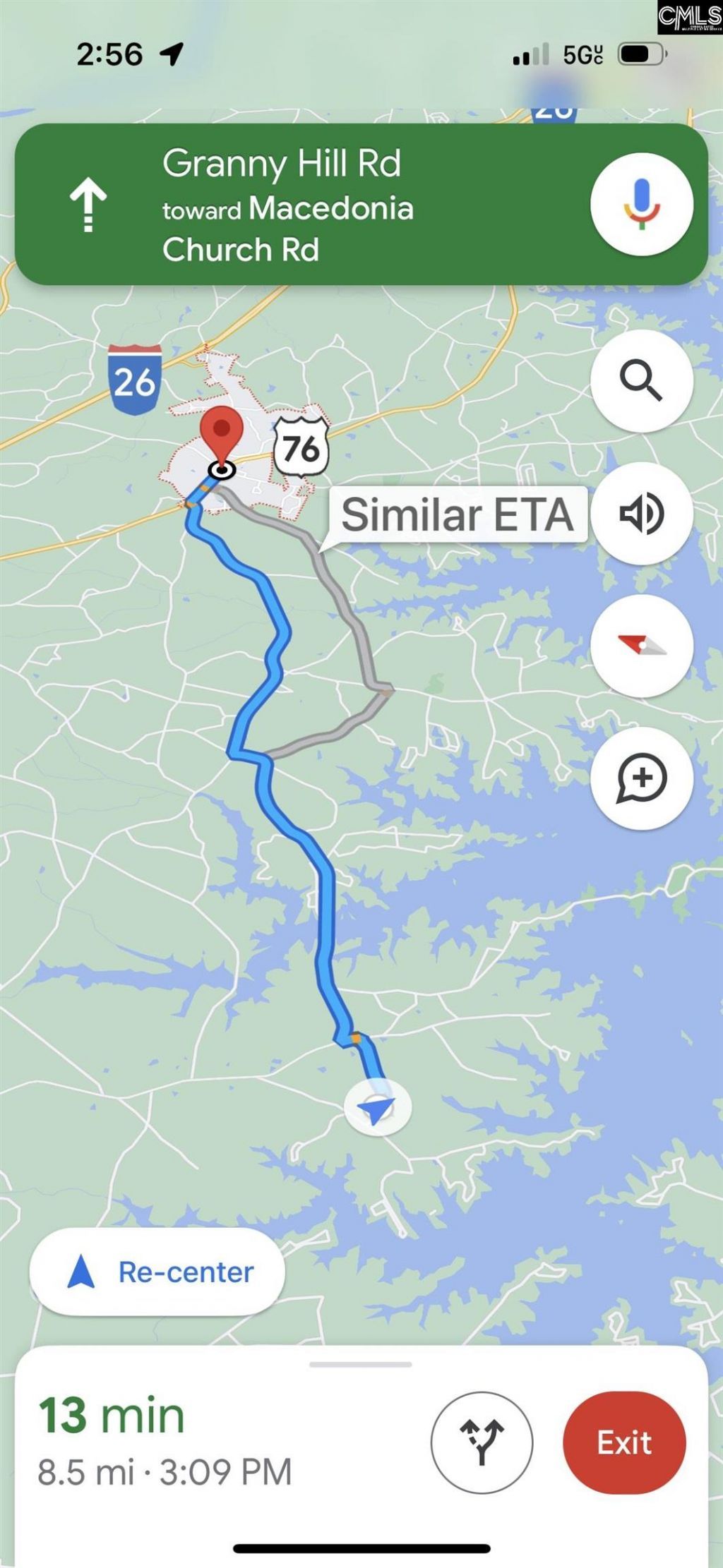Re-center the map on current location

pos(157,1272)
